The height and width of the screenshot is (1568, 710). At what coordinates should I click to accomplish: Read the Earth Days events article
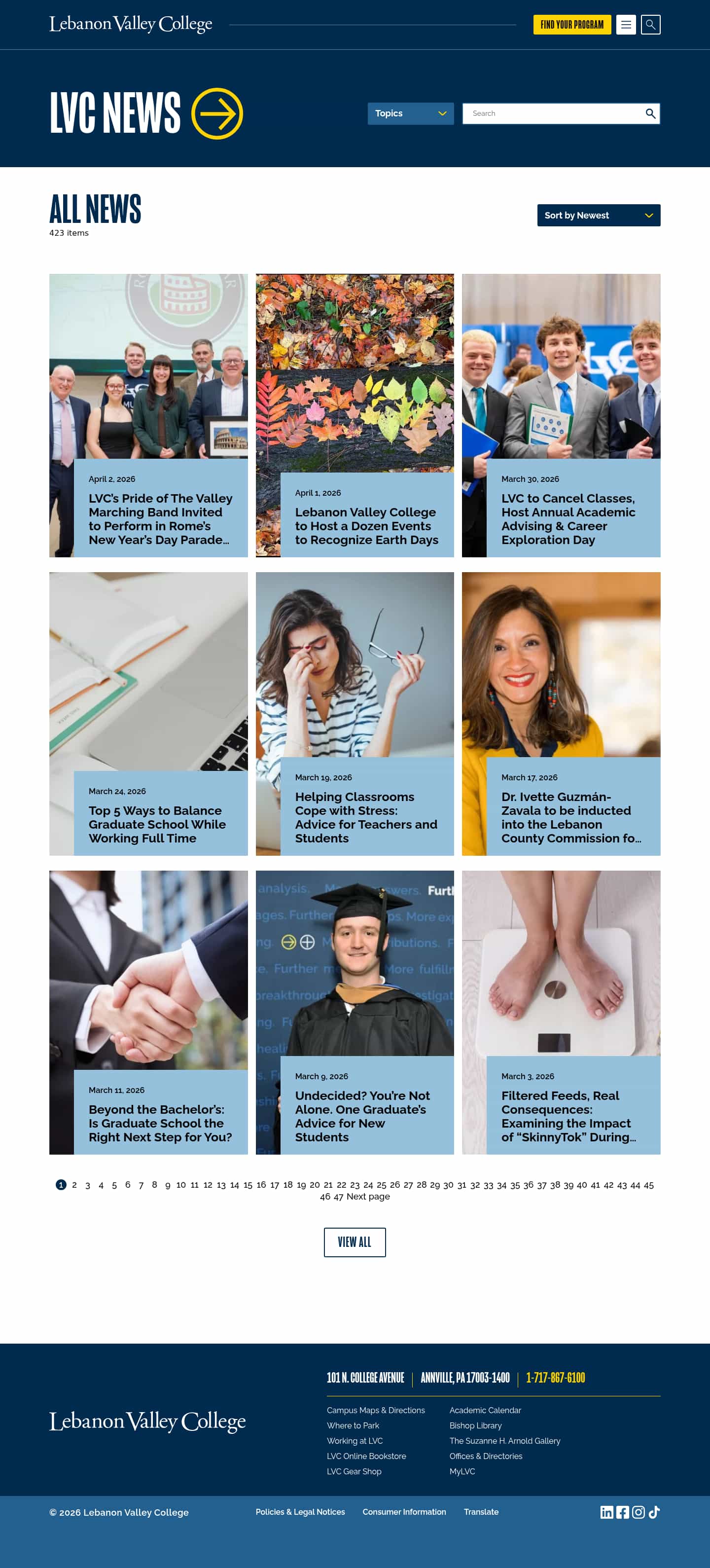click(366, 526)
